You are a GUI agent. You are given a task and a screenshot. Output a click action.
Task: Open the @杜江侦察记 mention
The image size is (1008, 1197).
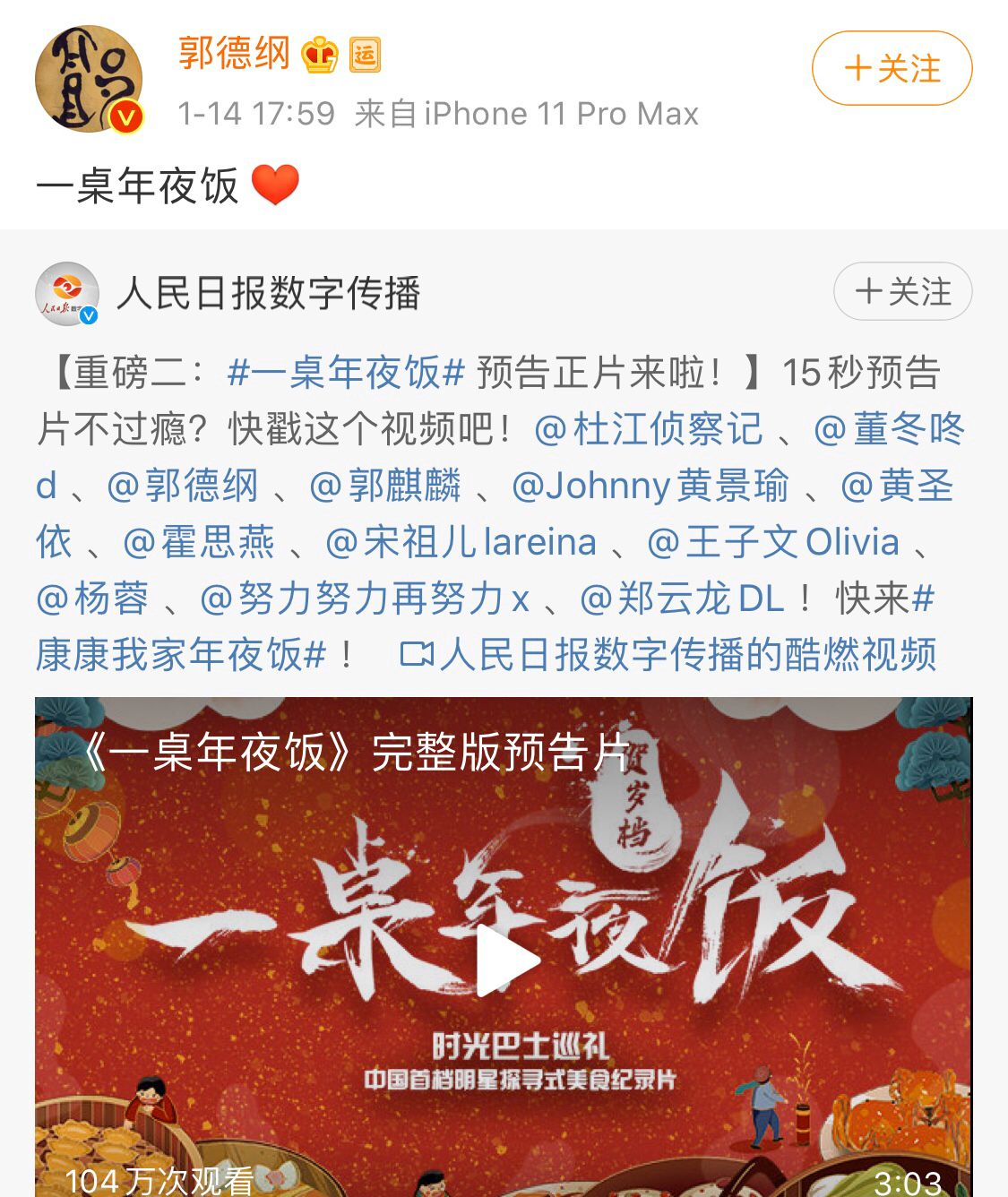coord(649,429)
